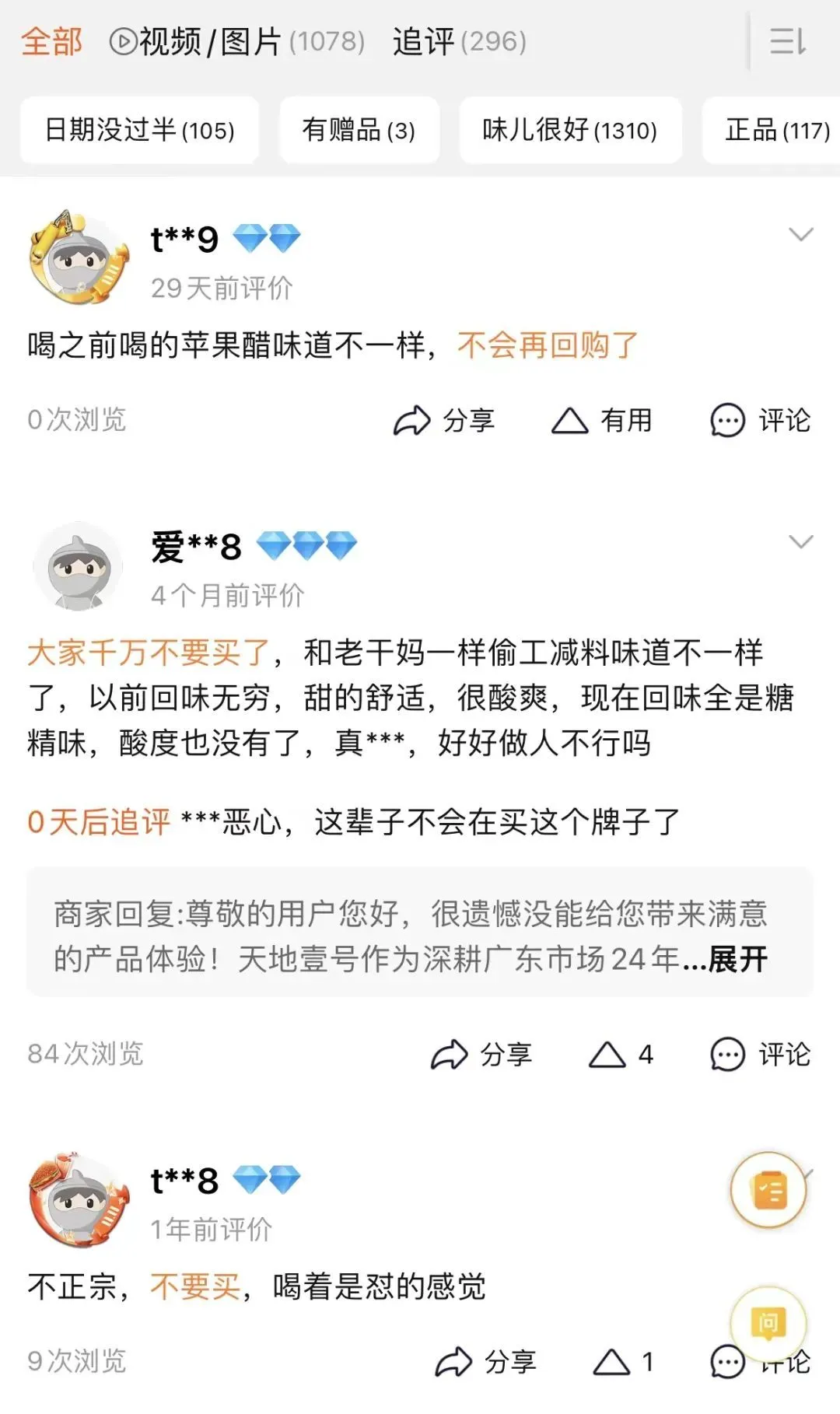Viewport: 840px width, 1414px height.
Task: Change review sort order via top-right icon
Action: (x=787, y=41)
